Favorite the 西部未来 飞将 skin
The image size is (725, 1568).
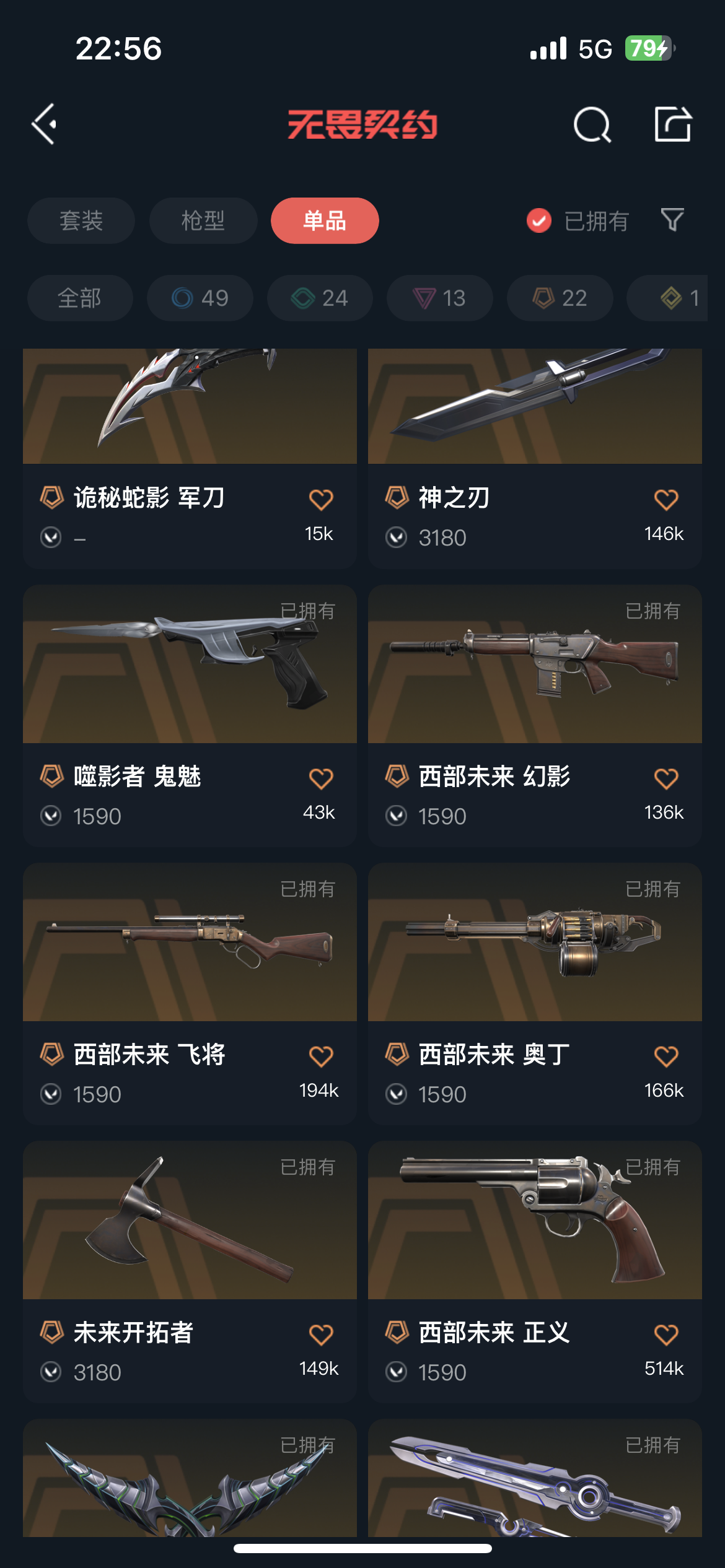click(321, 1056)
